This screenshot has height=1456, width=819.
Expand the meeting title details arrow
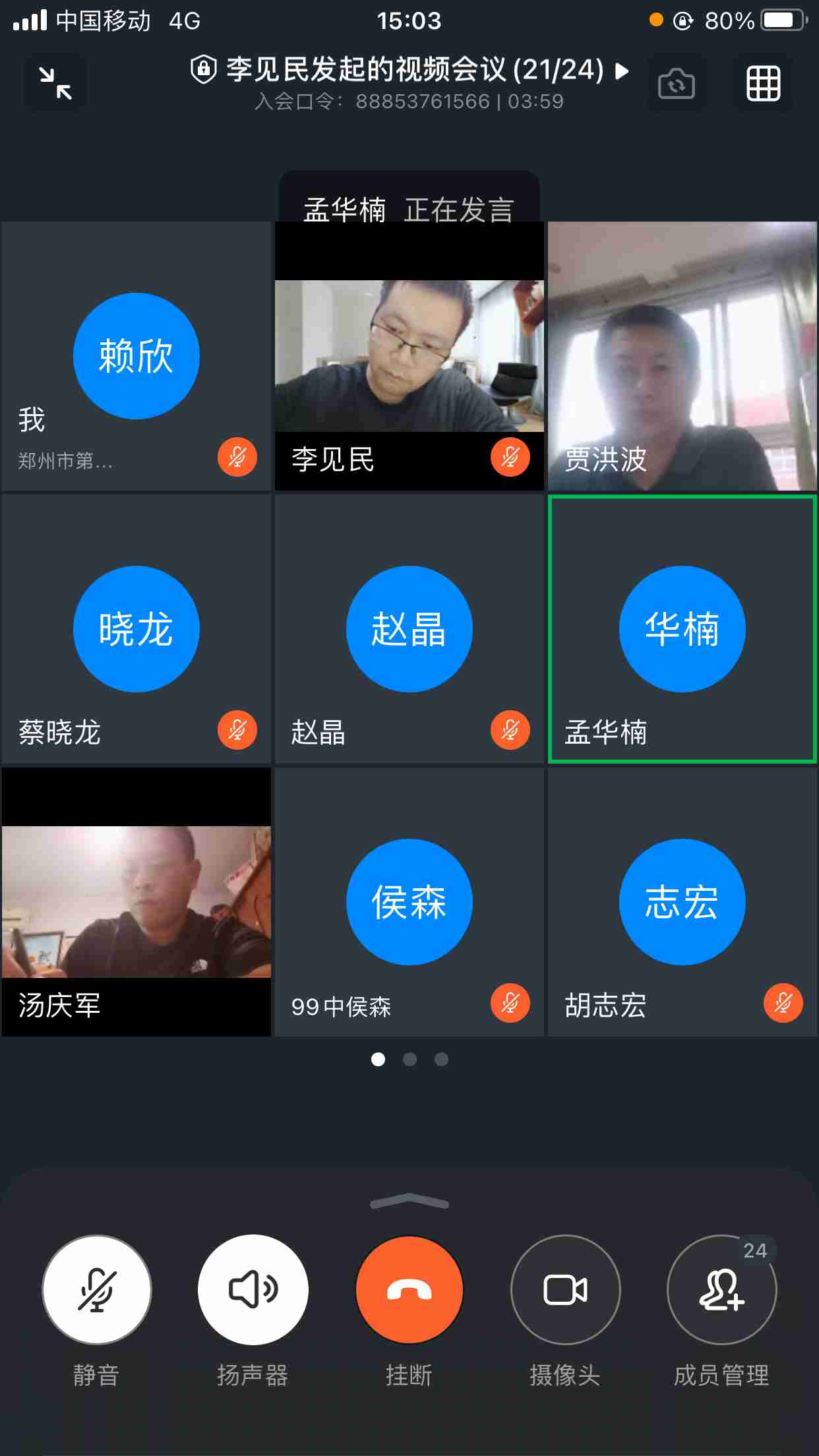click(621, 71)
